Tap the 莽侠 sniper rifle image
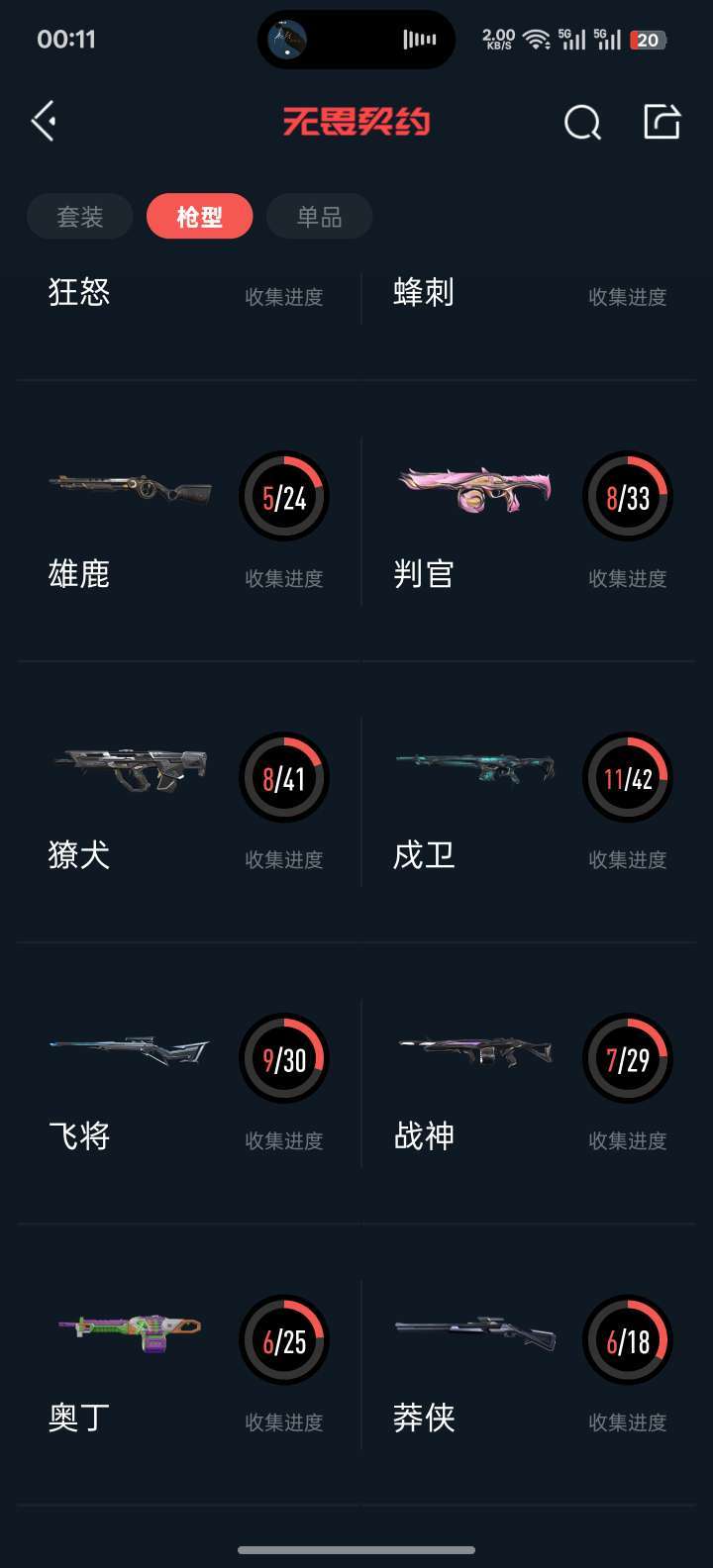 pos(473,1333)
